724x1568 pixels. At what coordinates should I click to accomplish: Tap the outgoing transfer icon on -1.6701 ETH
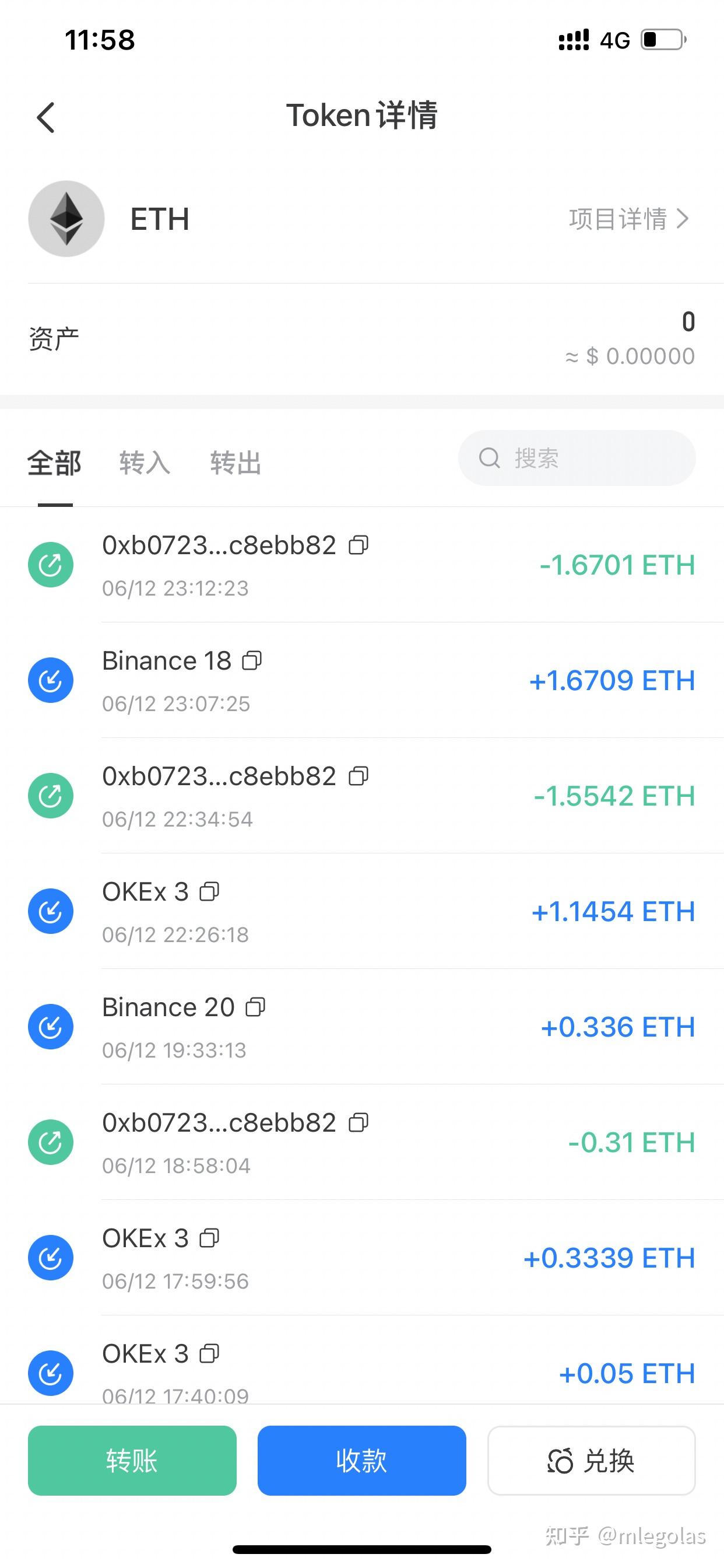(x=51, y=564)
